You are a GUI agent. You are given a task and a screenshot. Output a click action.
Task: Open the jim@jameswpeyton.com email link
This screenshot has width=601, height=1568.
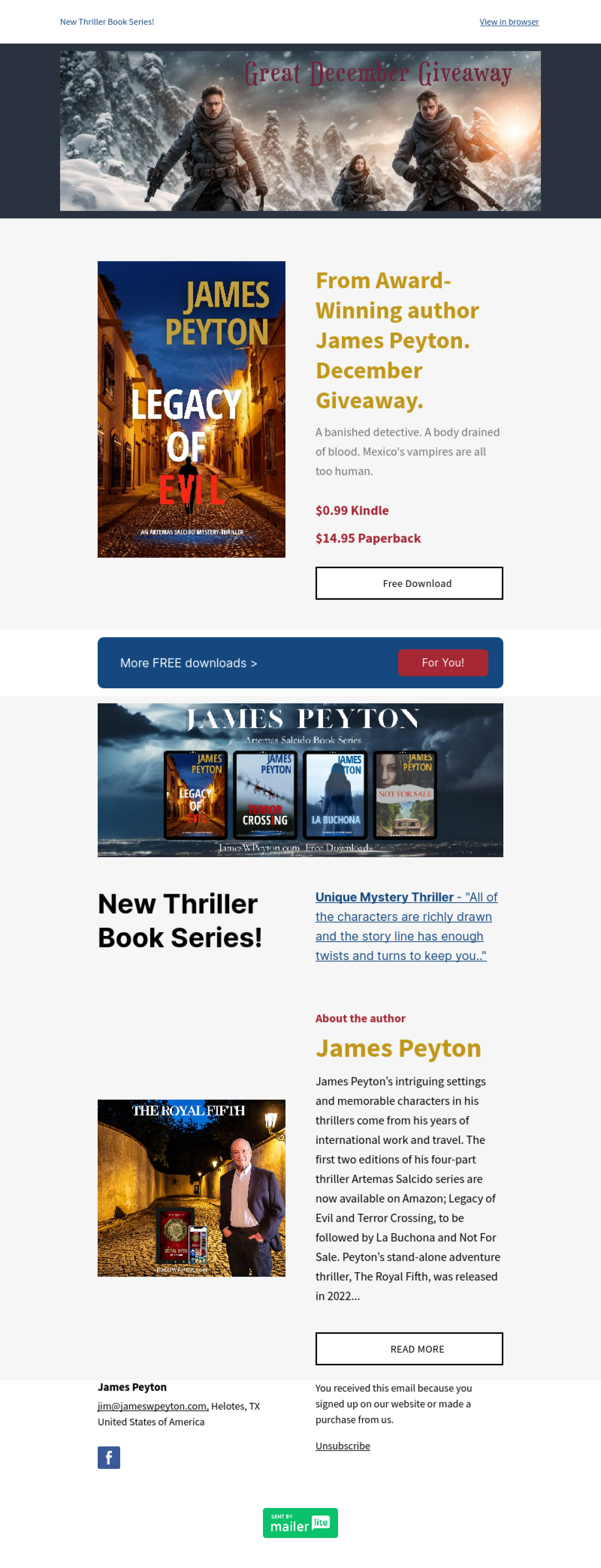click(x=153, y=1406)
